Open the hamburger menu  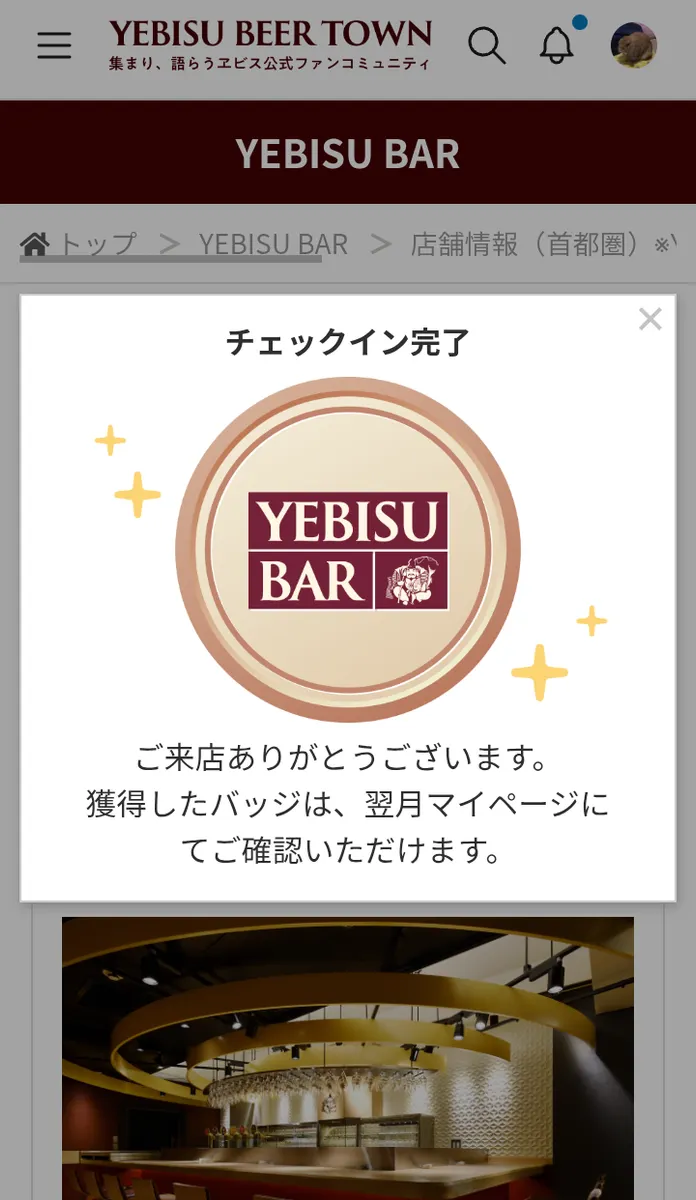tap(54, 45)
